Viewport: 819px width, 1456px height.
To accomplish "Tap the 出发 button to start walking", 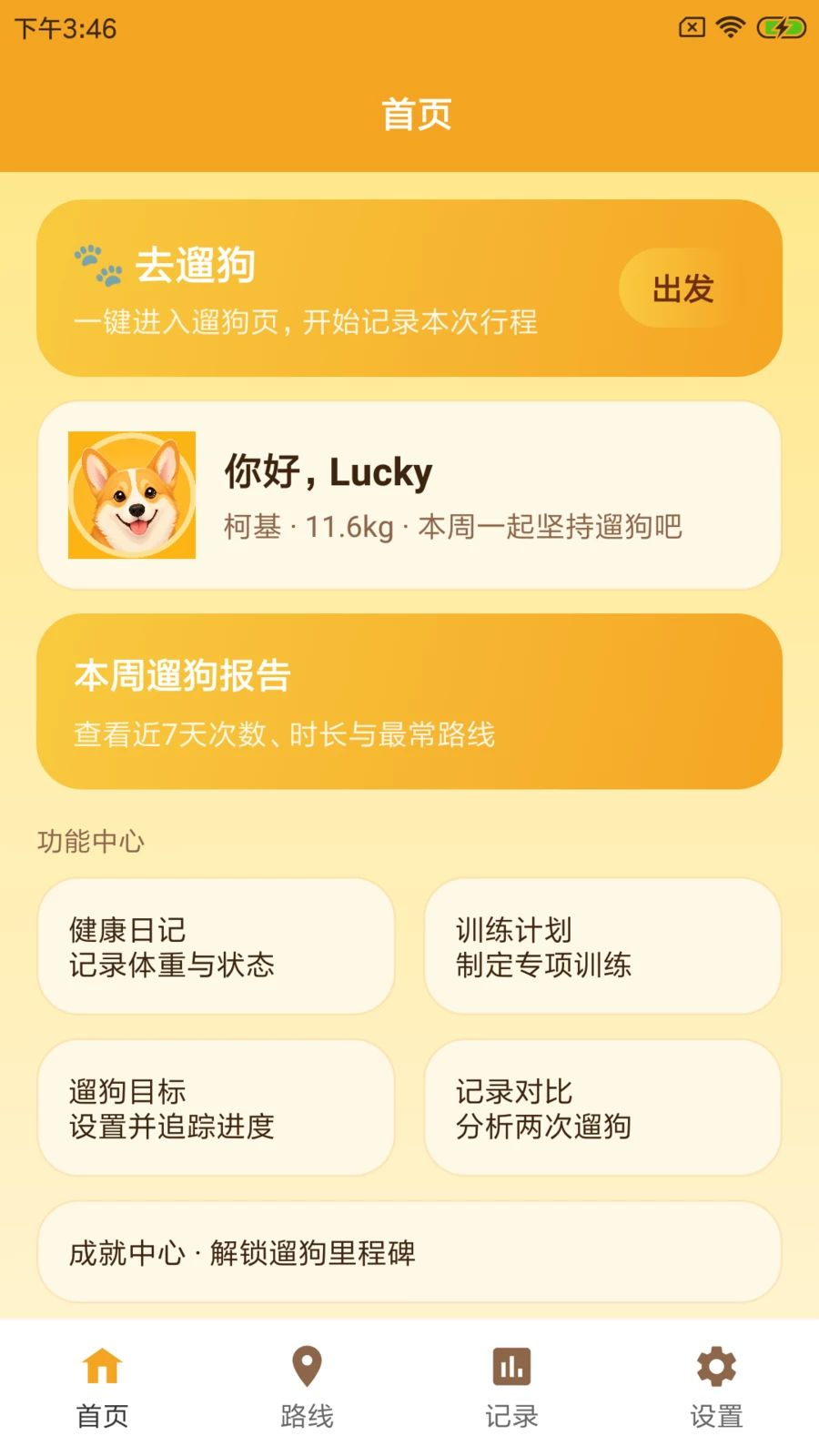I will 682,288.
